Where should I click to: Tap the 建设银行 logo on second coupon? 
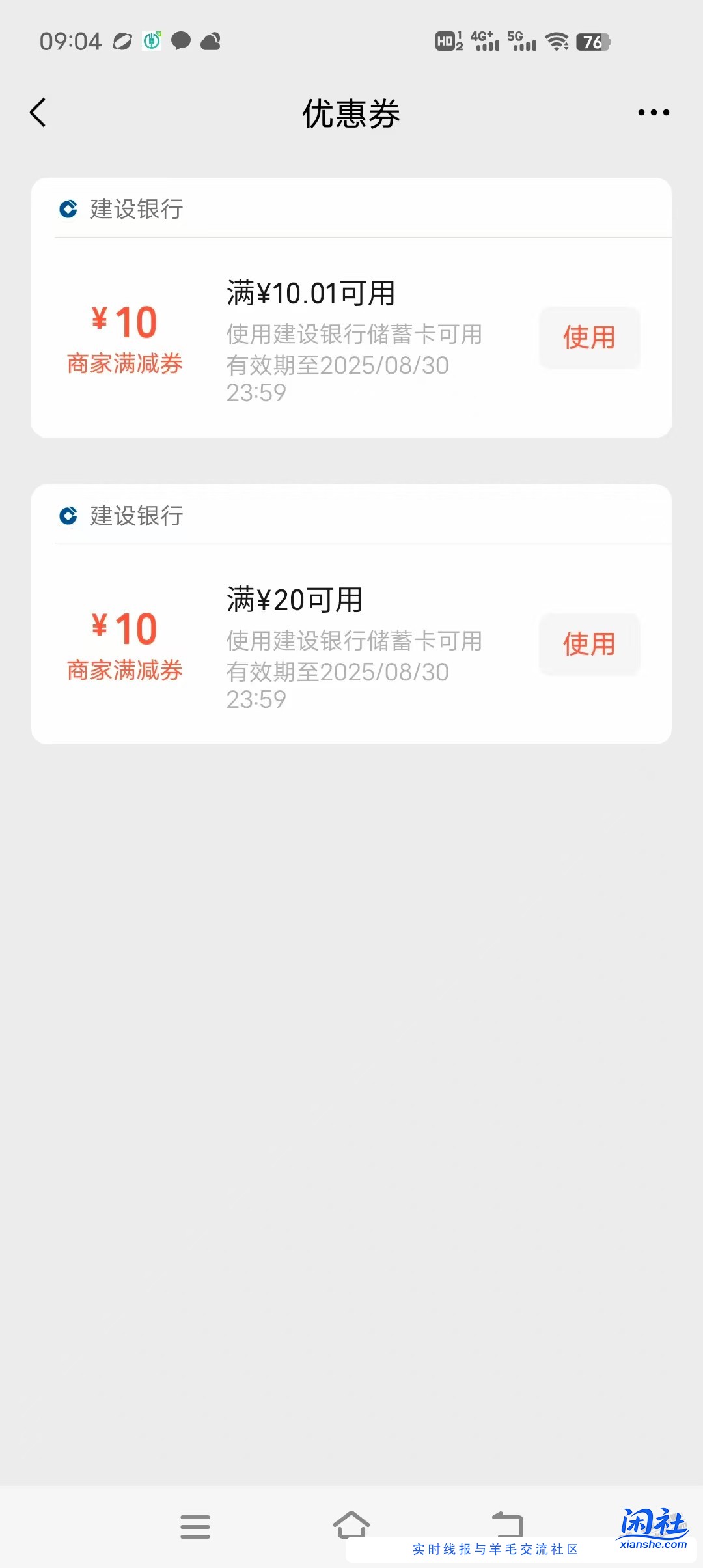pyautogui.click(x=67, y=516)
